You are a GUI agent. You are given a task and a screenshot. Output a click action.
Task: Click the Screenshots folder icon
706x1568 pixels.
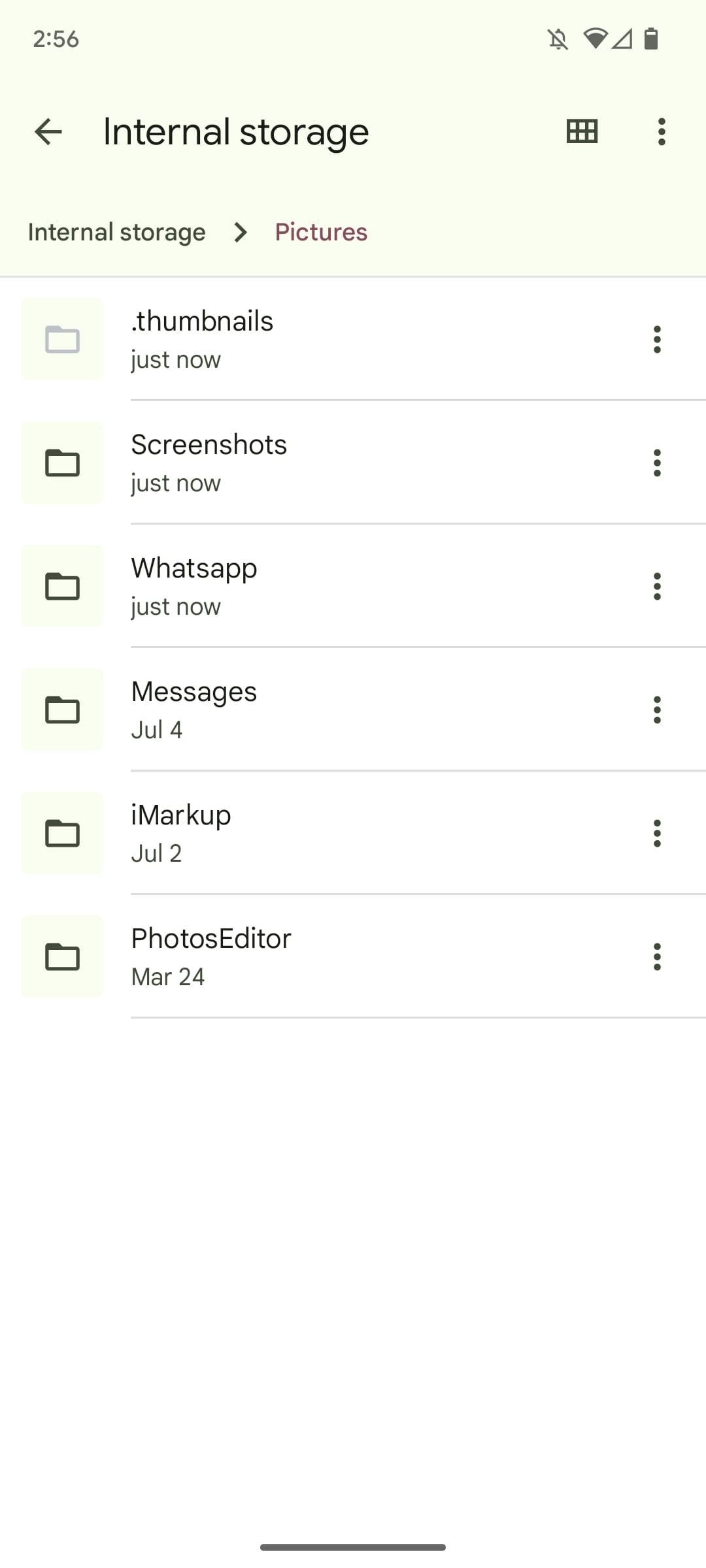(61, 463)
